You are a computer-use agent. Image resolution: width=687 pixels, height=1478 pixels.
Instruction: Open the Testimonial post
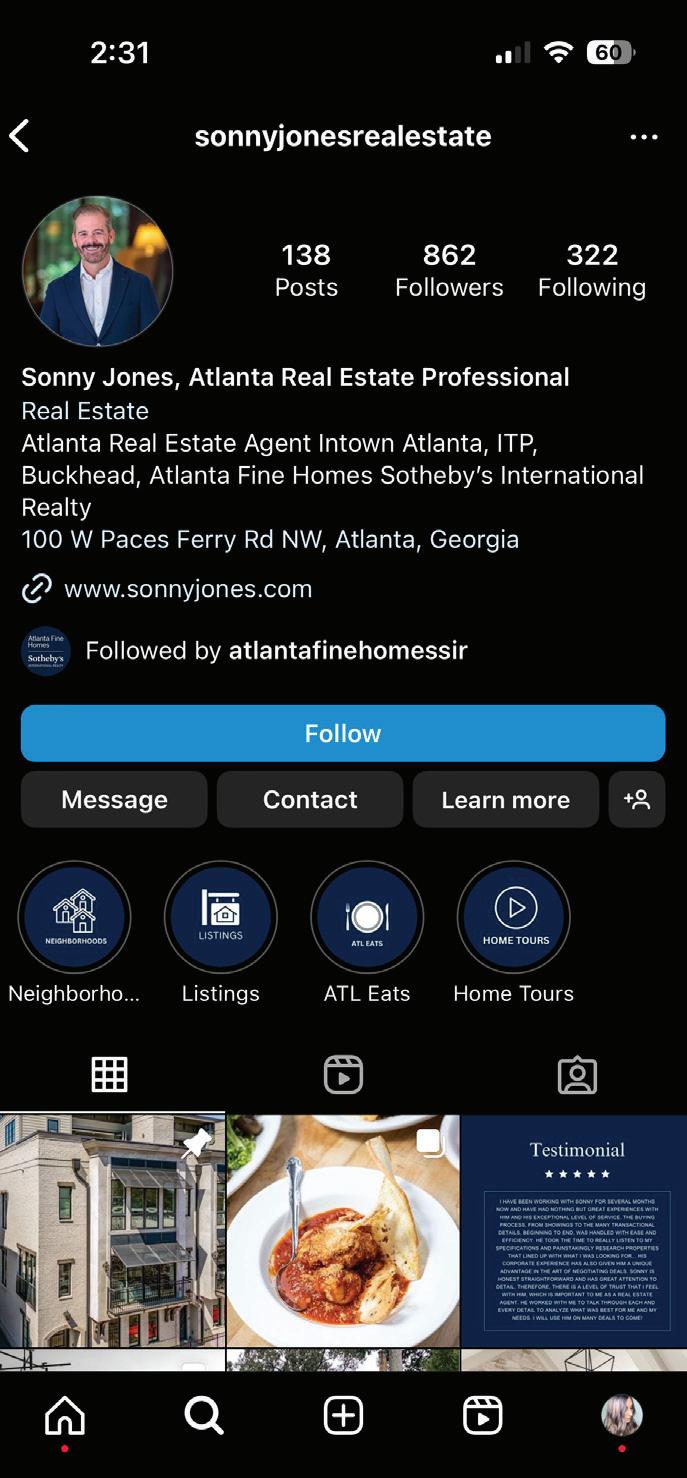pos(575,1232)
